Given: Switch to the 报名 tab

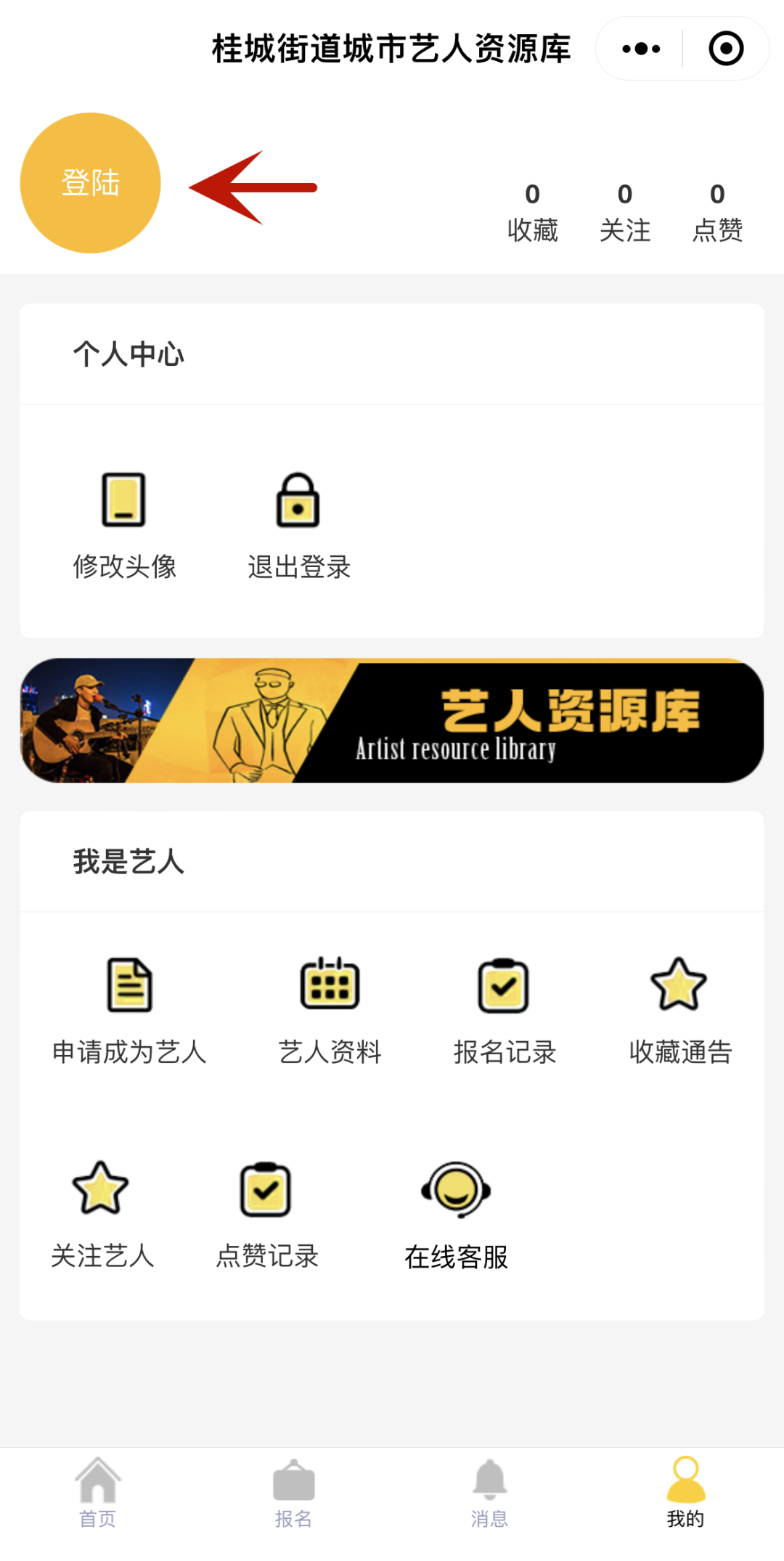Looking at the screenshot, I should pos(294,1493).
